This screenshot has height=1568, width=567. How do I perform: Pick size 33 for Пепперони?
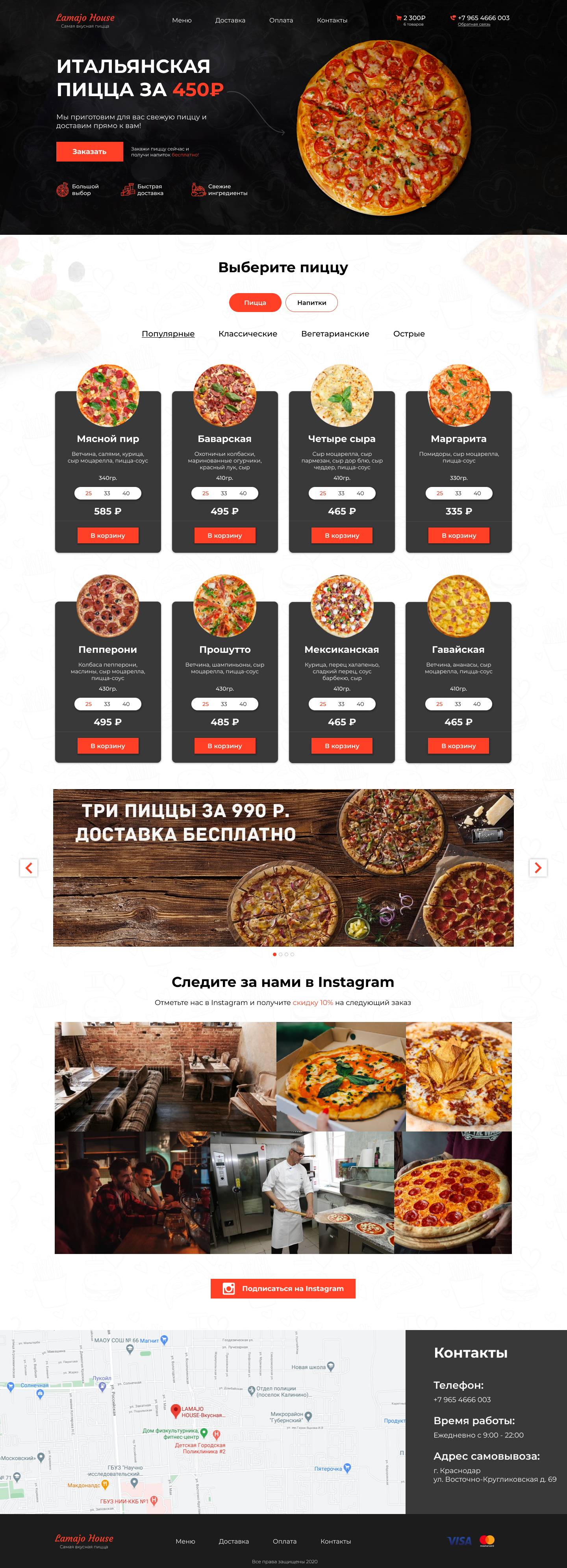[107, 704]
